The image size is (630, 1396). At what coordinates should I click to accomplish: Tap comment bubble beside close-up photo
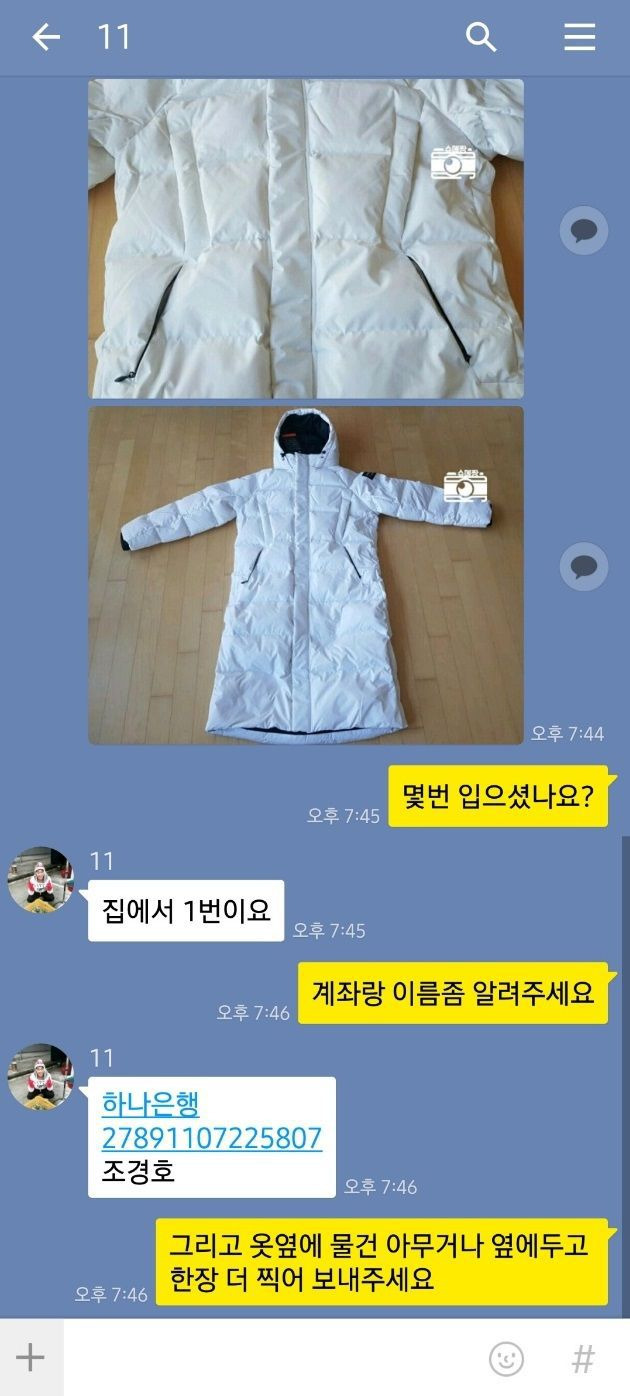[x=584, y=231]
